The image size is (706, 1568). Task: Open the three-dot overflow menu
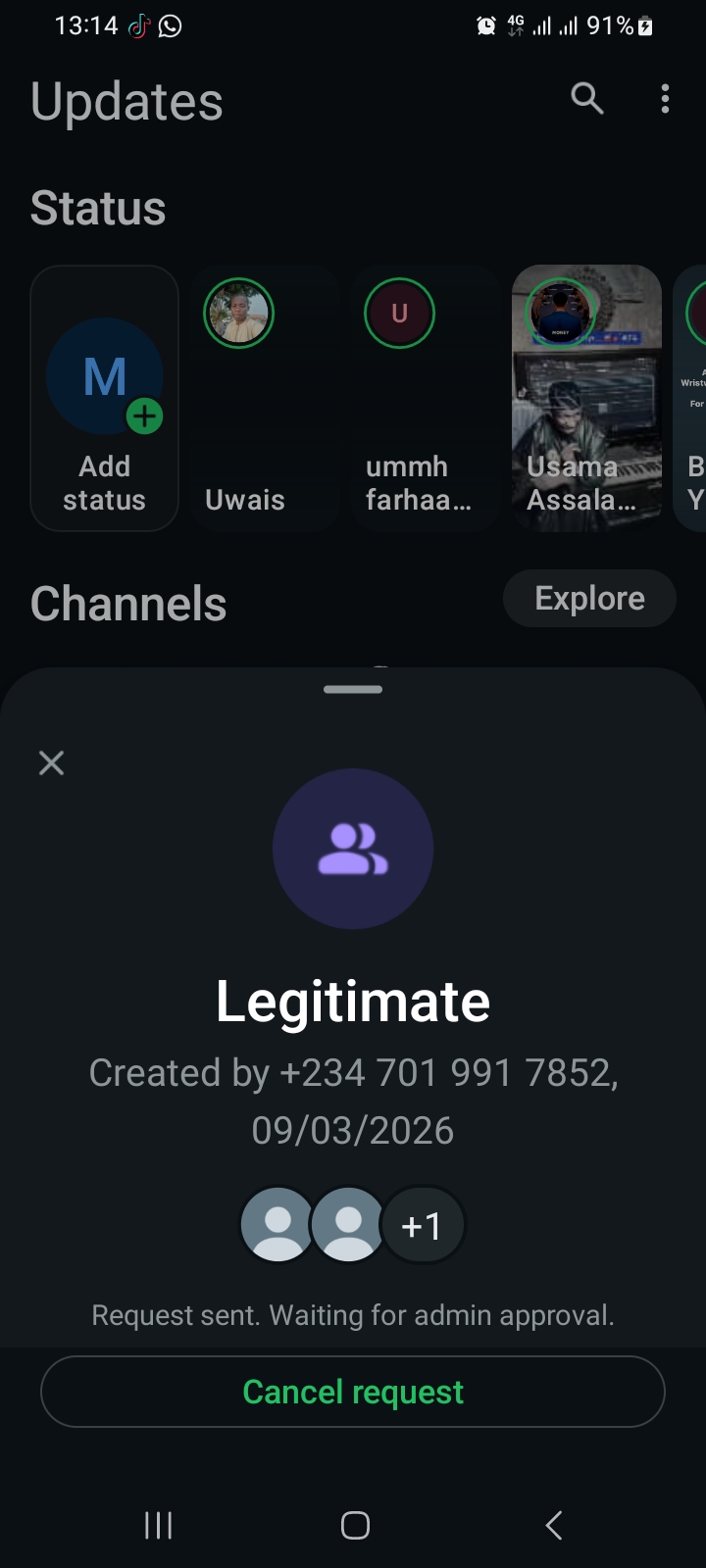pos(665,98)
